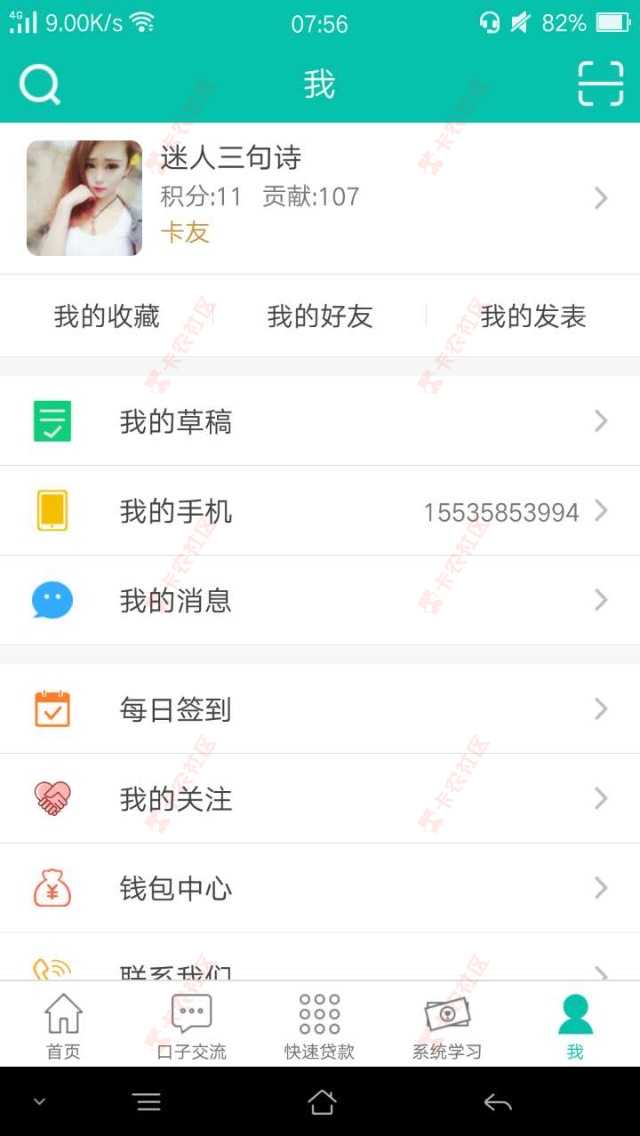Open 我的好友 list
This screenshot has width=640, height=1136.
[320, 317]
